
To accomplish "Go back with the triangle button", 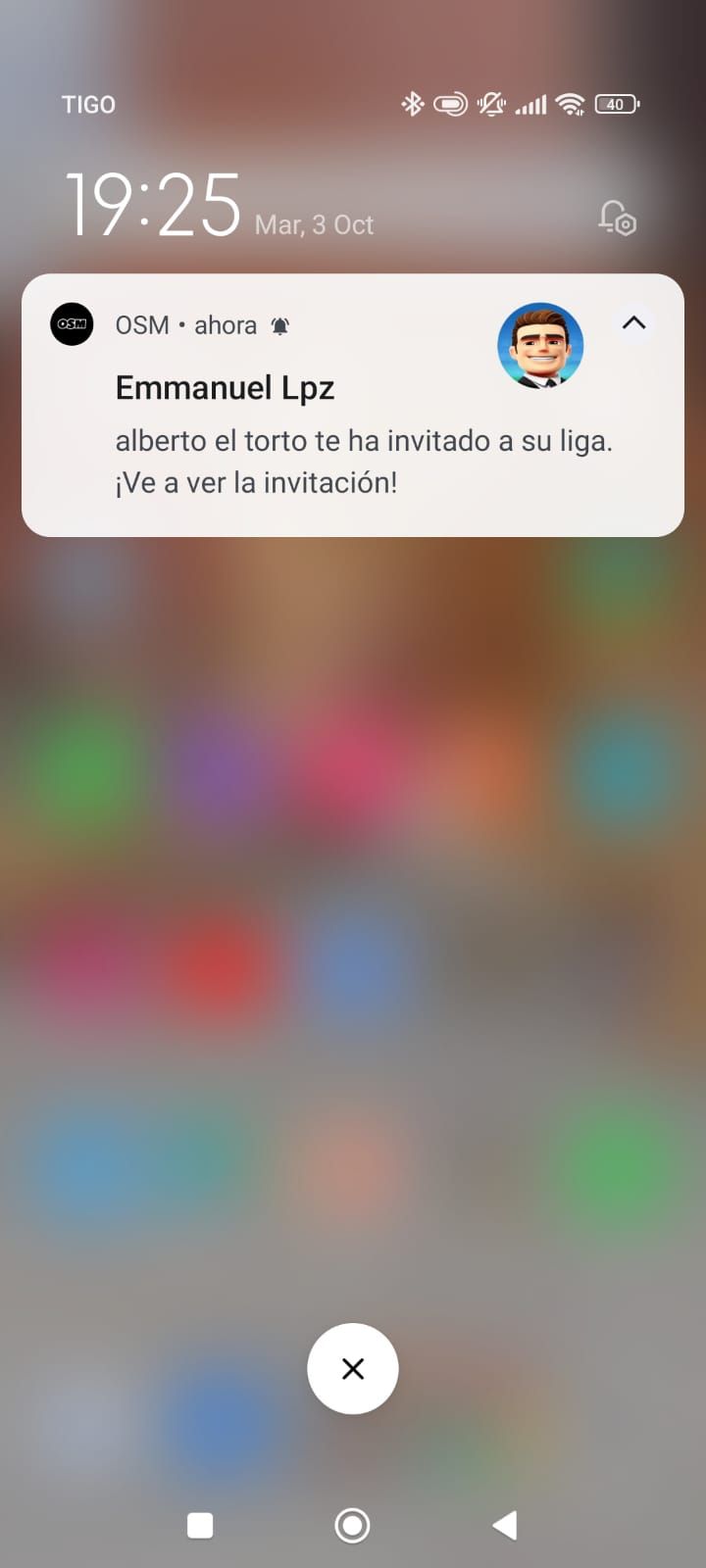I will click(505, 1525).
